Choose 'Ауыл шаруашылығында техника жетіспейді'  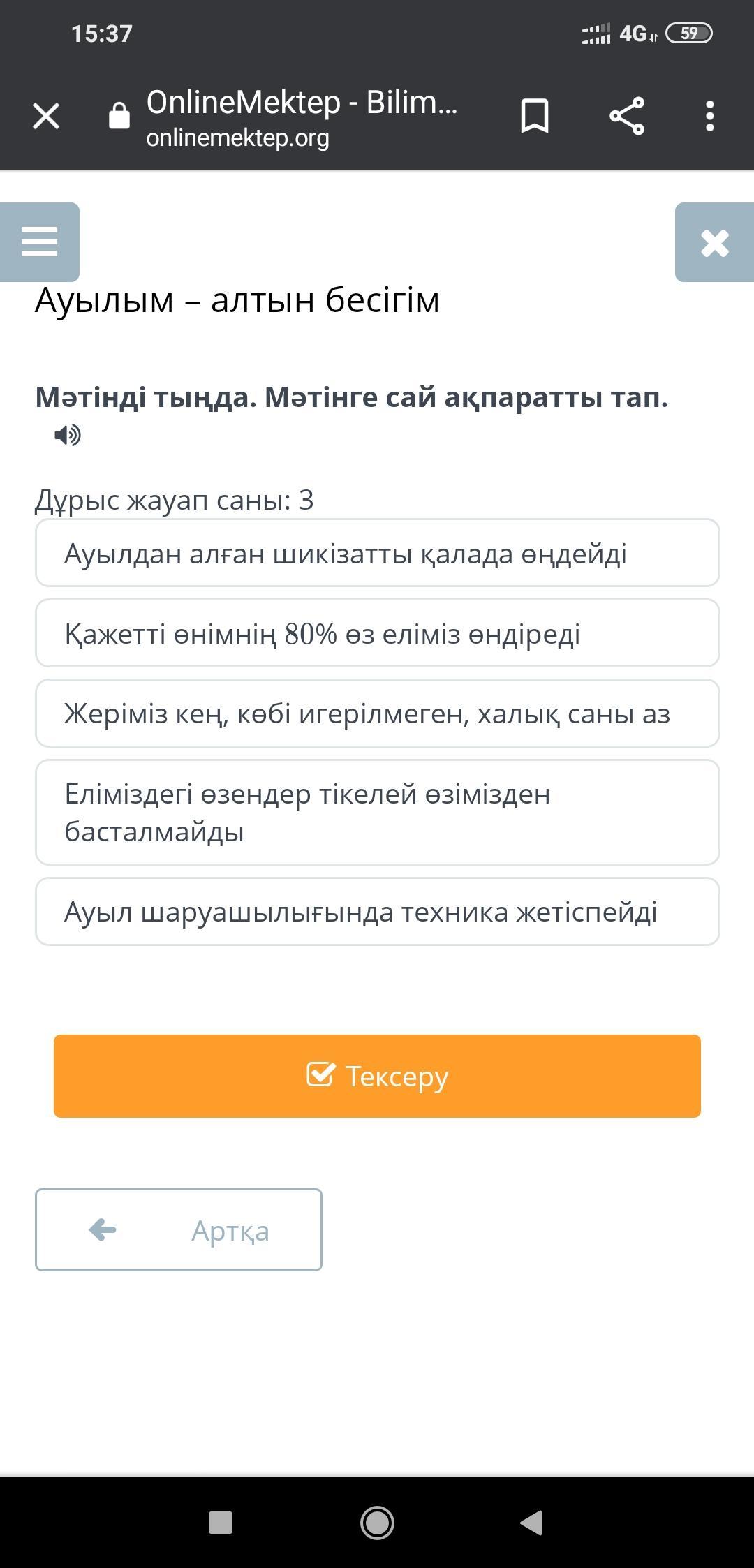pos(377,912)
